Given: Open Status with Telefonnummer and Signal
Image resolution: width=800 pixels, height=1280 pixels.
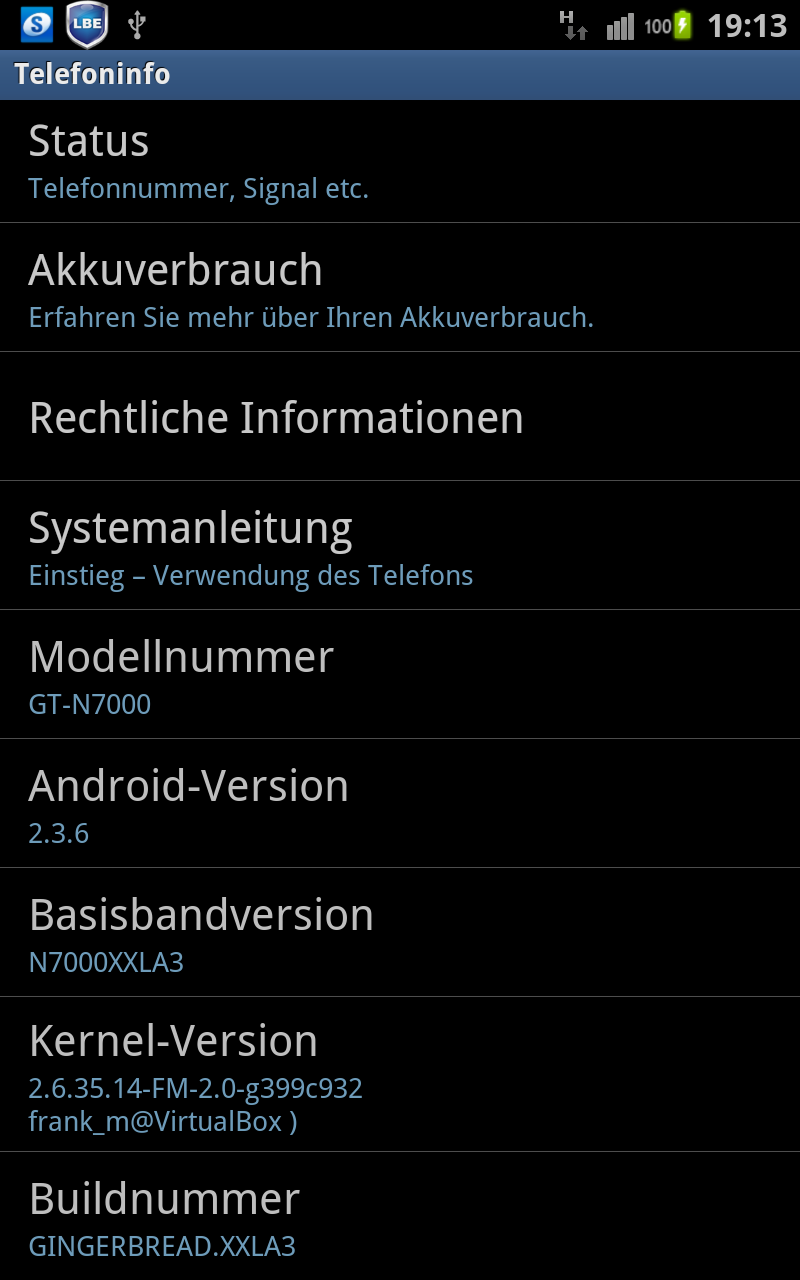Looking at the screenshot, I should click(400, 161).
